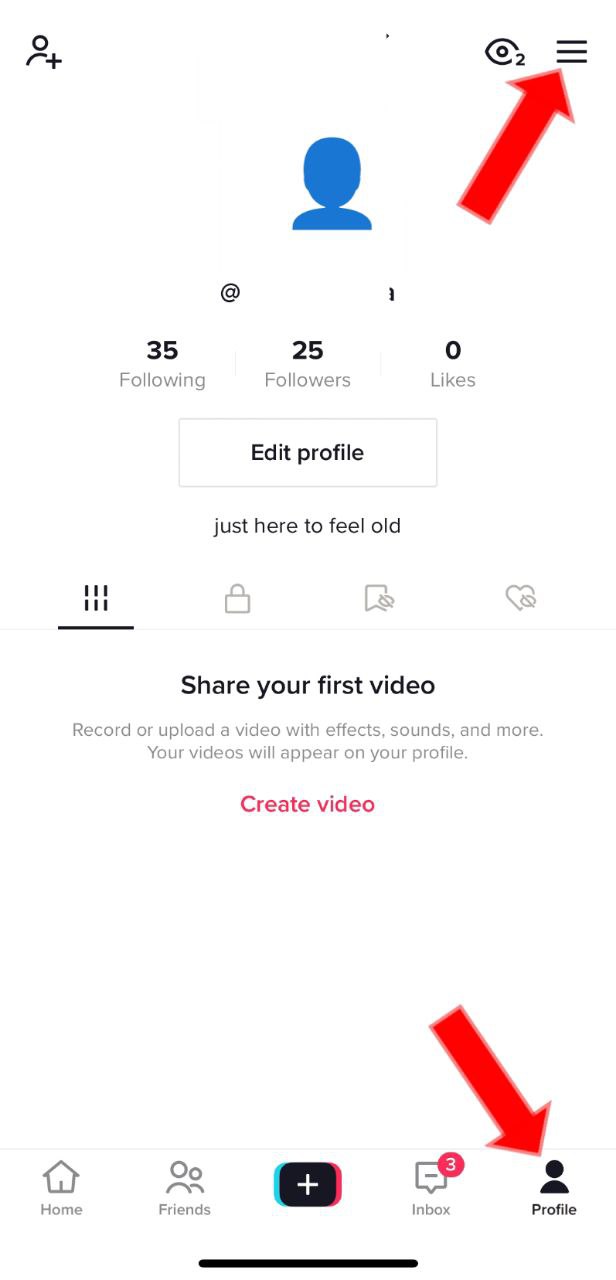View the Followers list
Image resolution: width=616 pixels, height=1280 pixels.
click(x=307, y=364)
